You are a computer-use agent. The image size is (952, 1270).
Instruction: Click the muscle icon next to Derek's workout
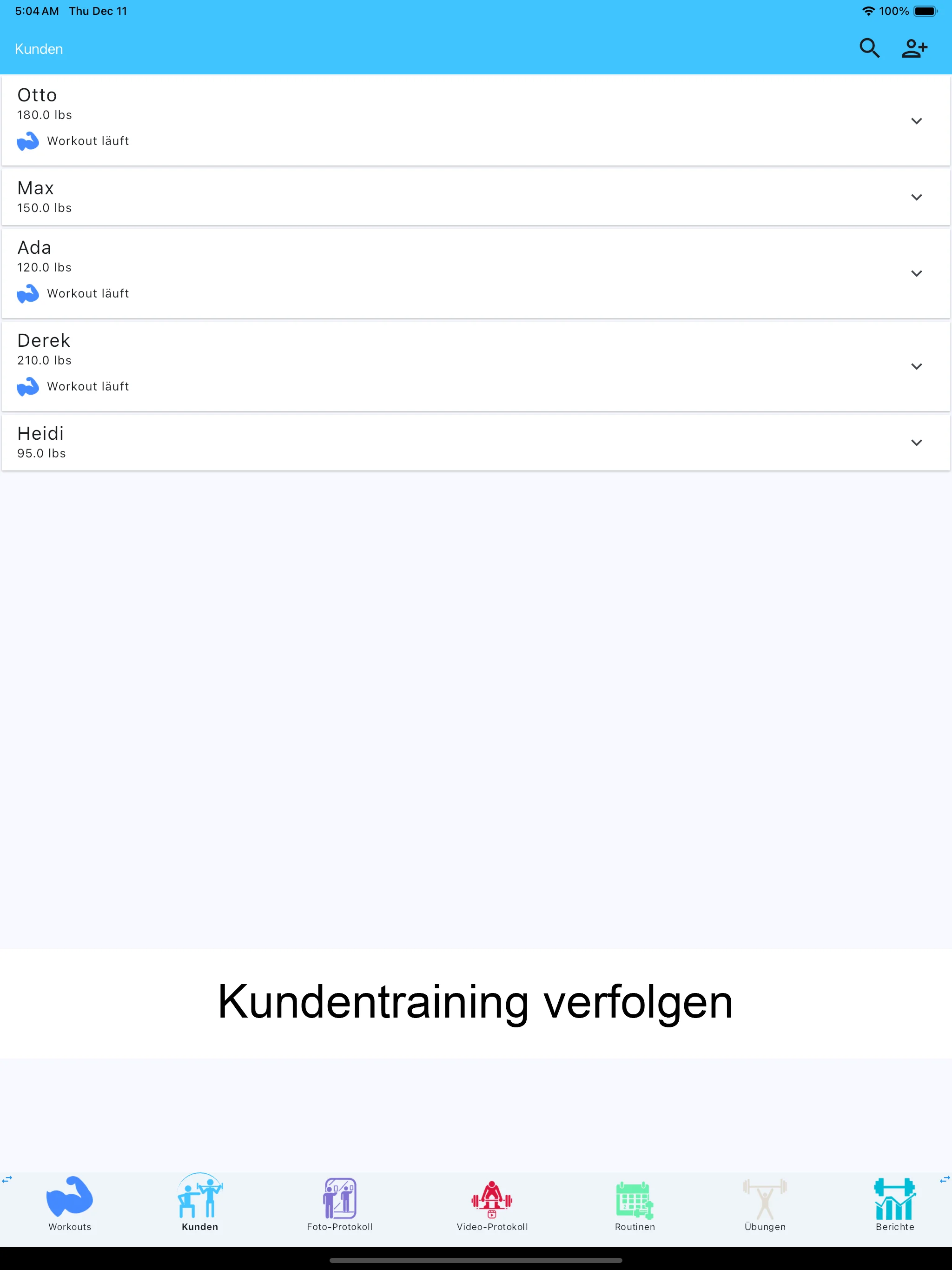coord(28,386)
